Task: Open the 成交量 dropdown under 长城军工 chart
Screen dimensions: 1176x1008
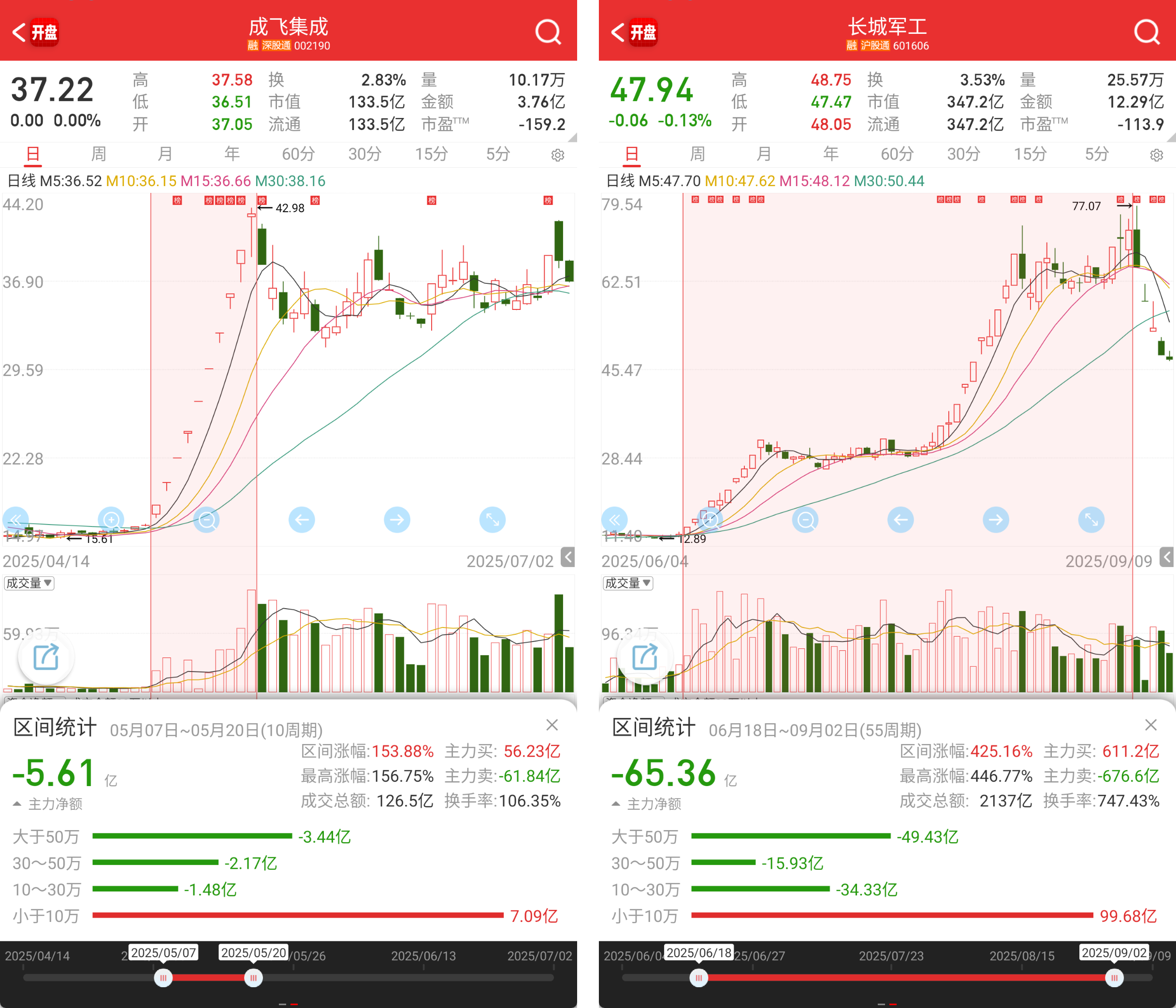Action: [628, 583]
